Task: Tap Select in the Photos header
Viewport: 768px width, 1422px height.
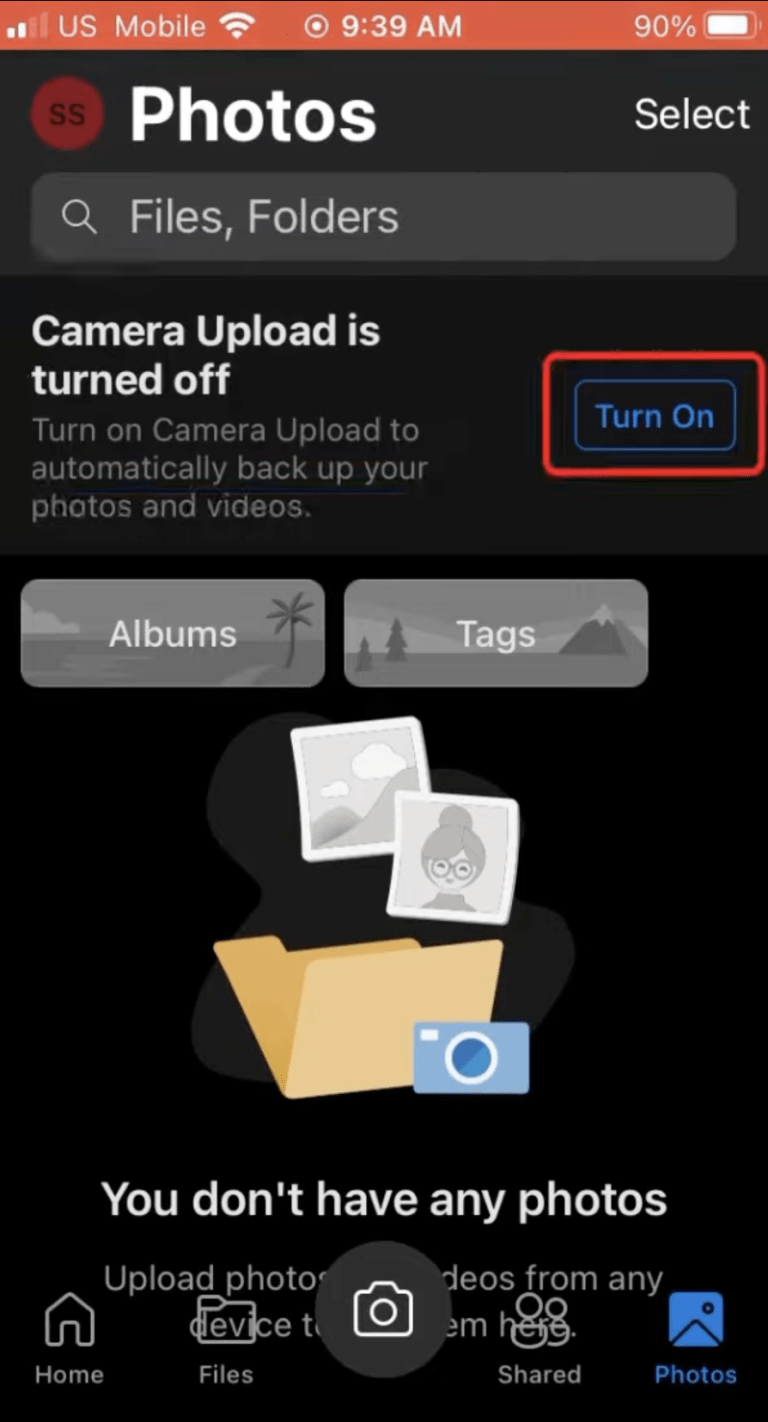Action: [x=692, y=115]
